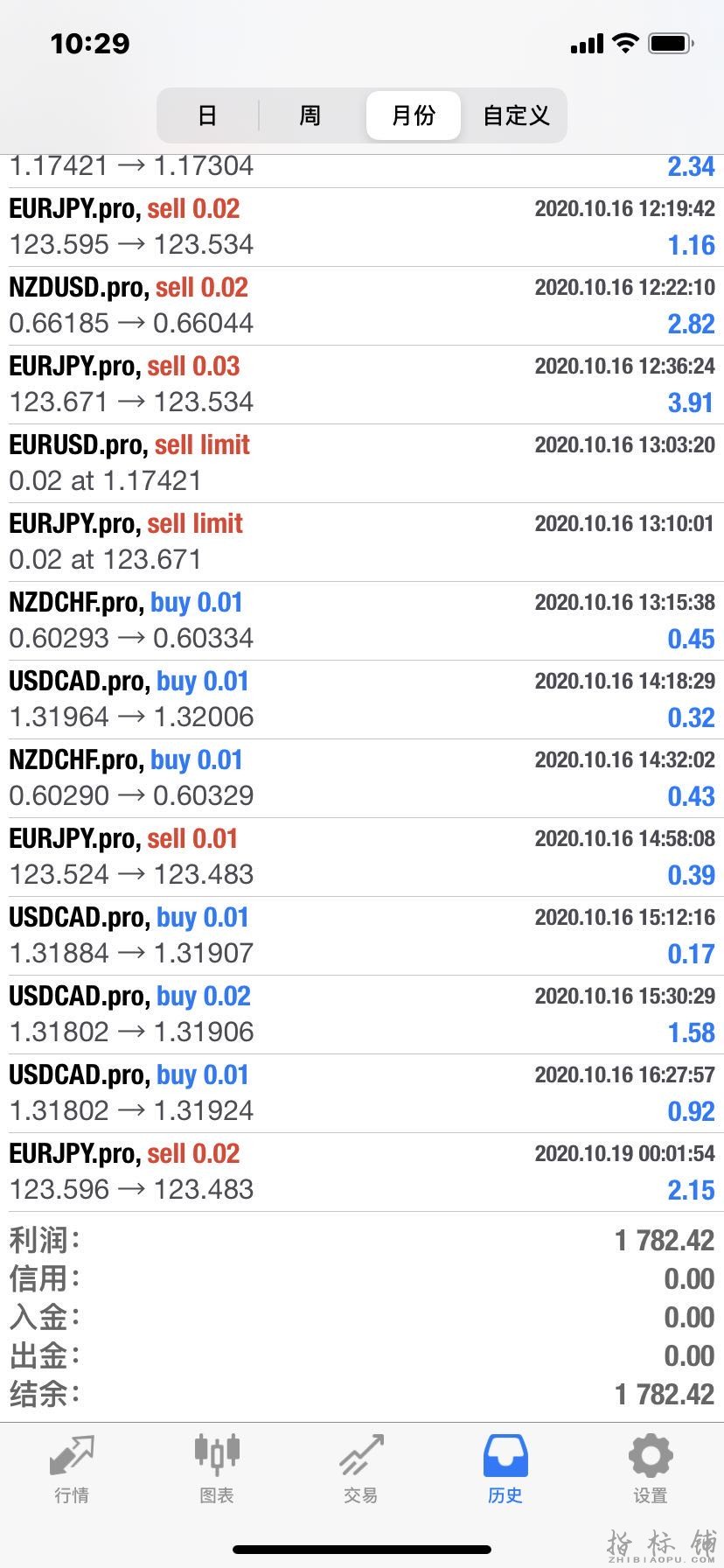Viewport: 724px width, 1568px height.
Task: Open EURJPY.pro sell limit at 123.671
Action: 362,542
